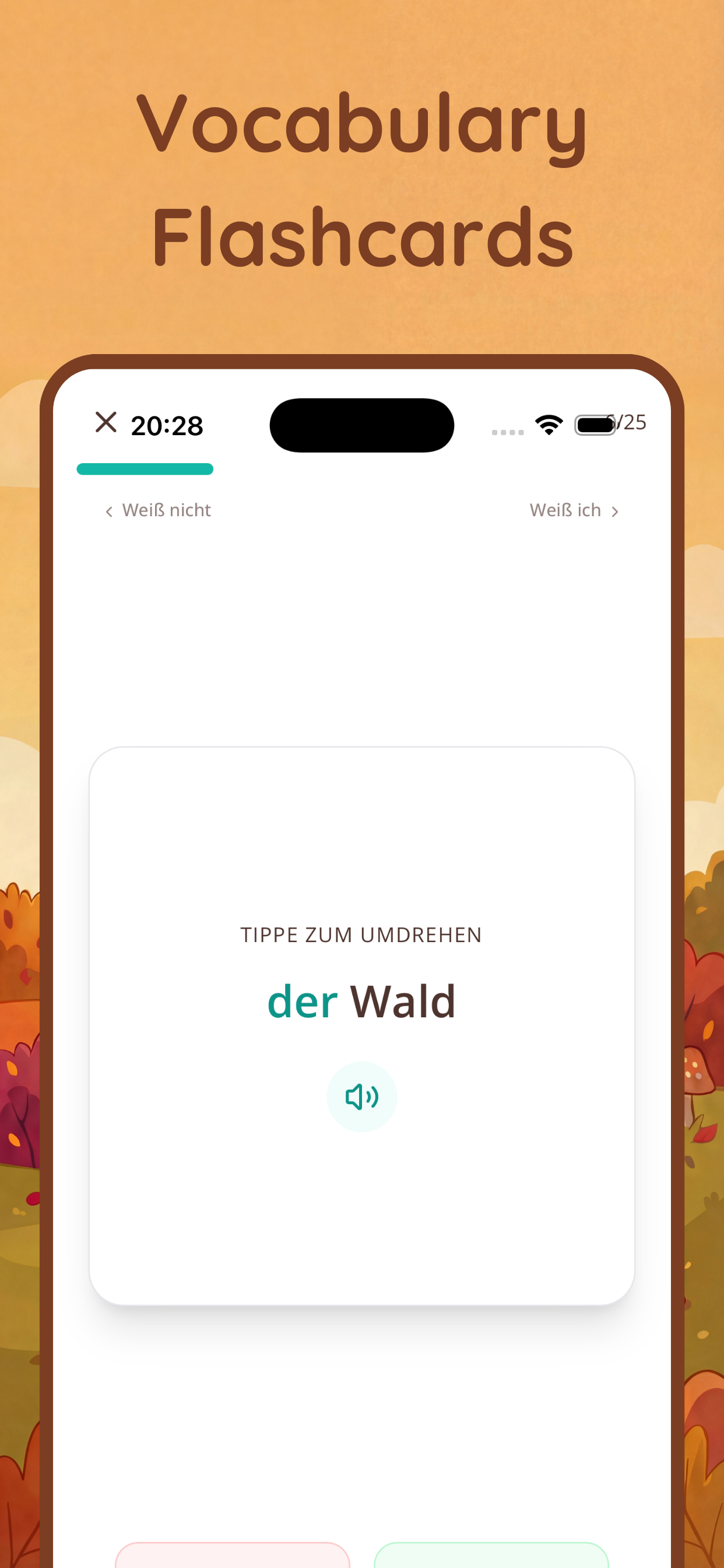Tap the left chevron beside Weiß nicht

coord(110,510)
